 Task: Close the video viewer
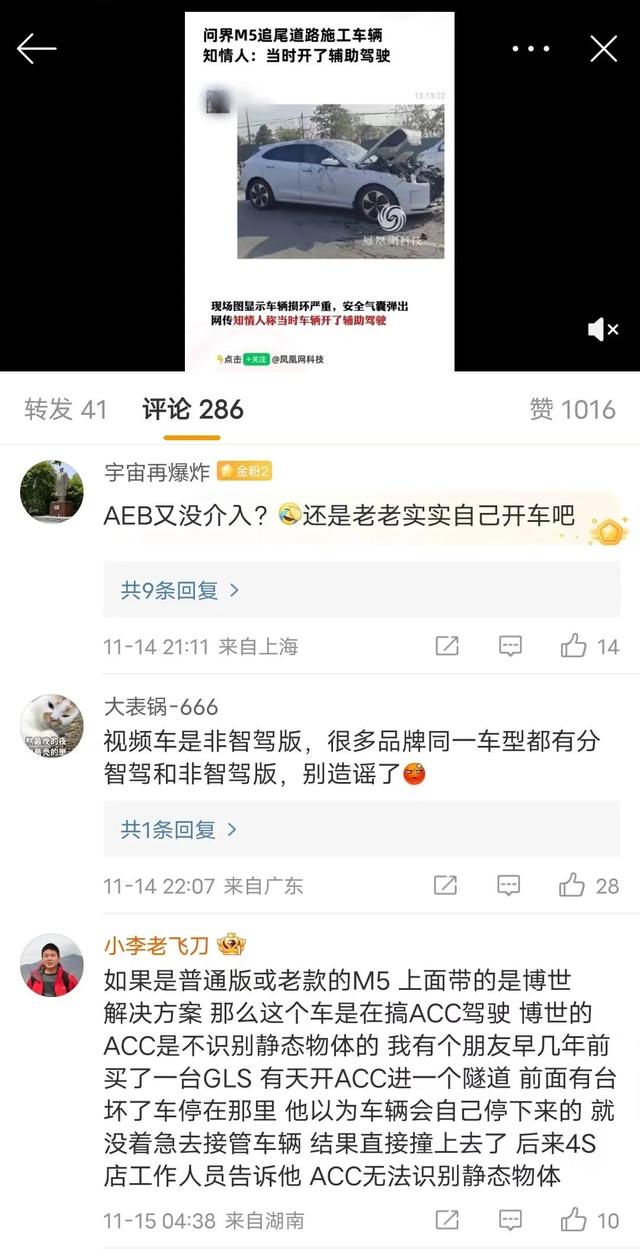coord(604,48)
